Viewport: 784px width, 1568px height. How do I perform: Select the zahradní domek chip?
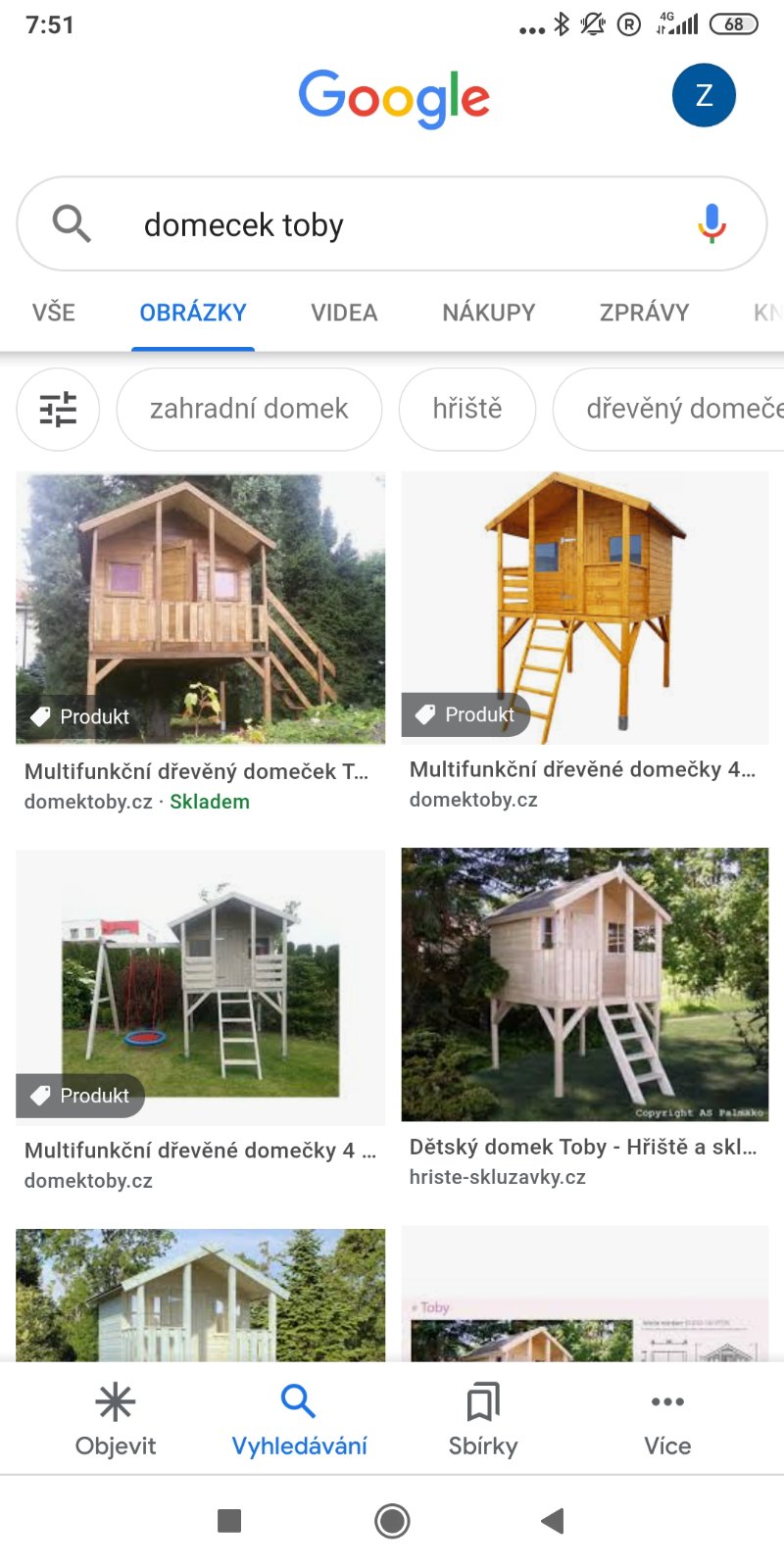249,409
